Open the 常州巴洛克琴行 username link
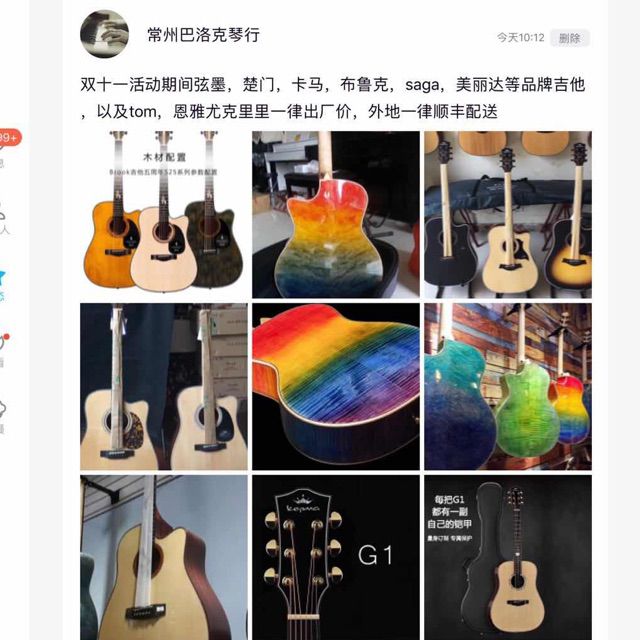Screen dimensions: 640x640 pyautogui.click(x=203, y=35)
